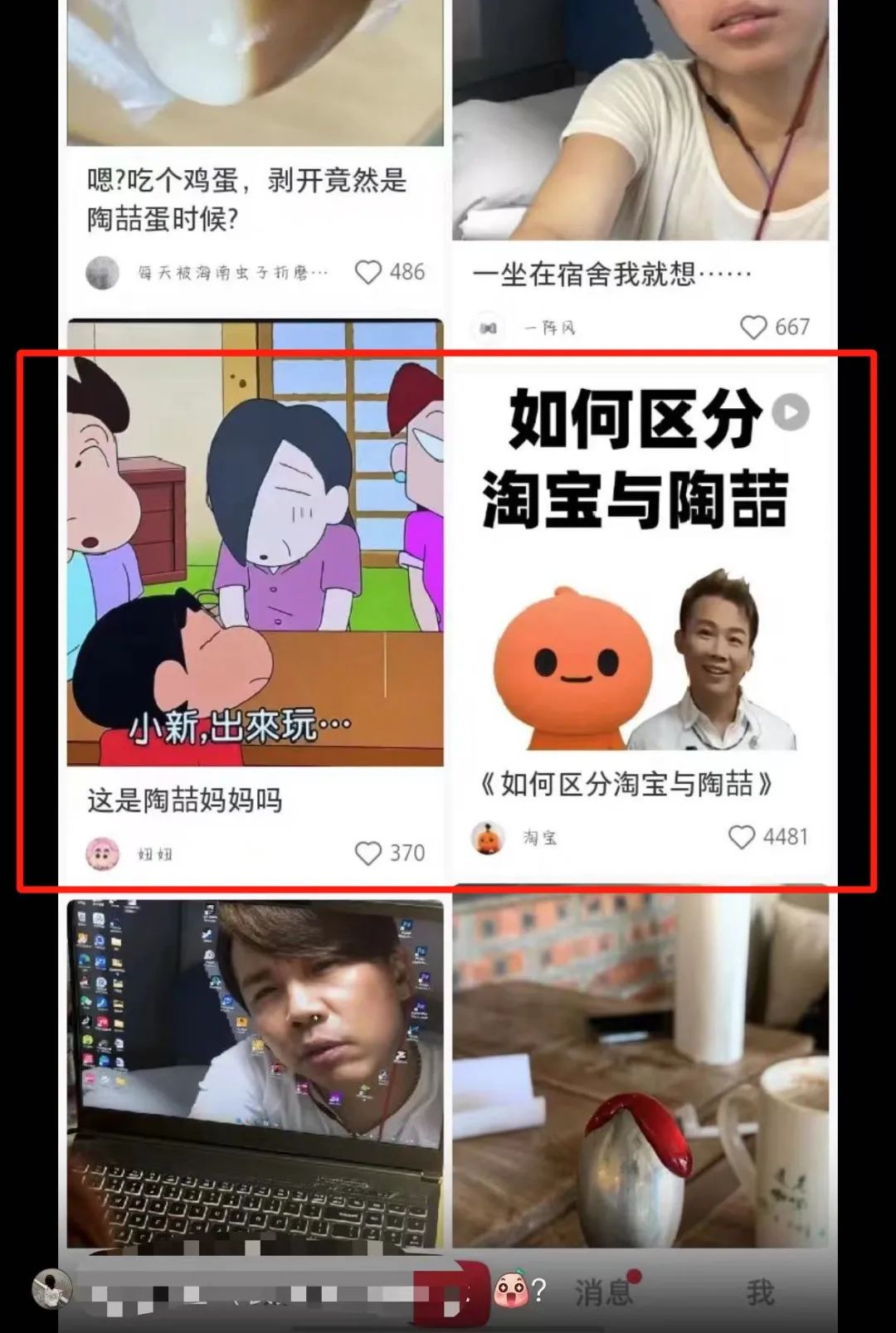This screenshot has width=896, height=1333.
Task: Like the post by 一阵风
Action: [x=752, y=327]
